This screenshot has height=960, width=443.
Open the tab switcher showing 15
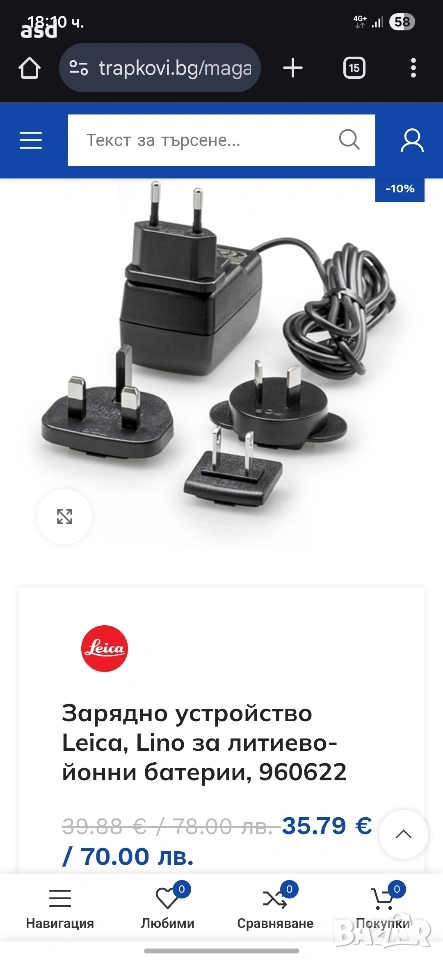point(354,68)
